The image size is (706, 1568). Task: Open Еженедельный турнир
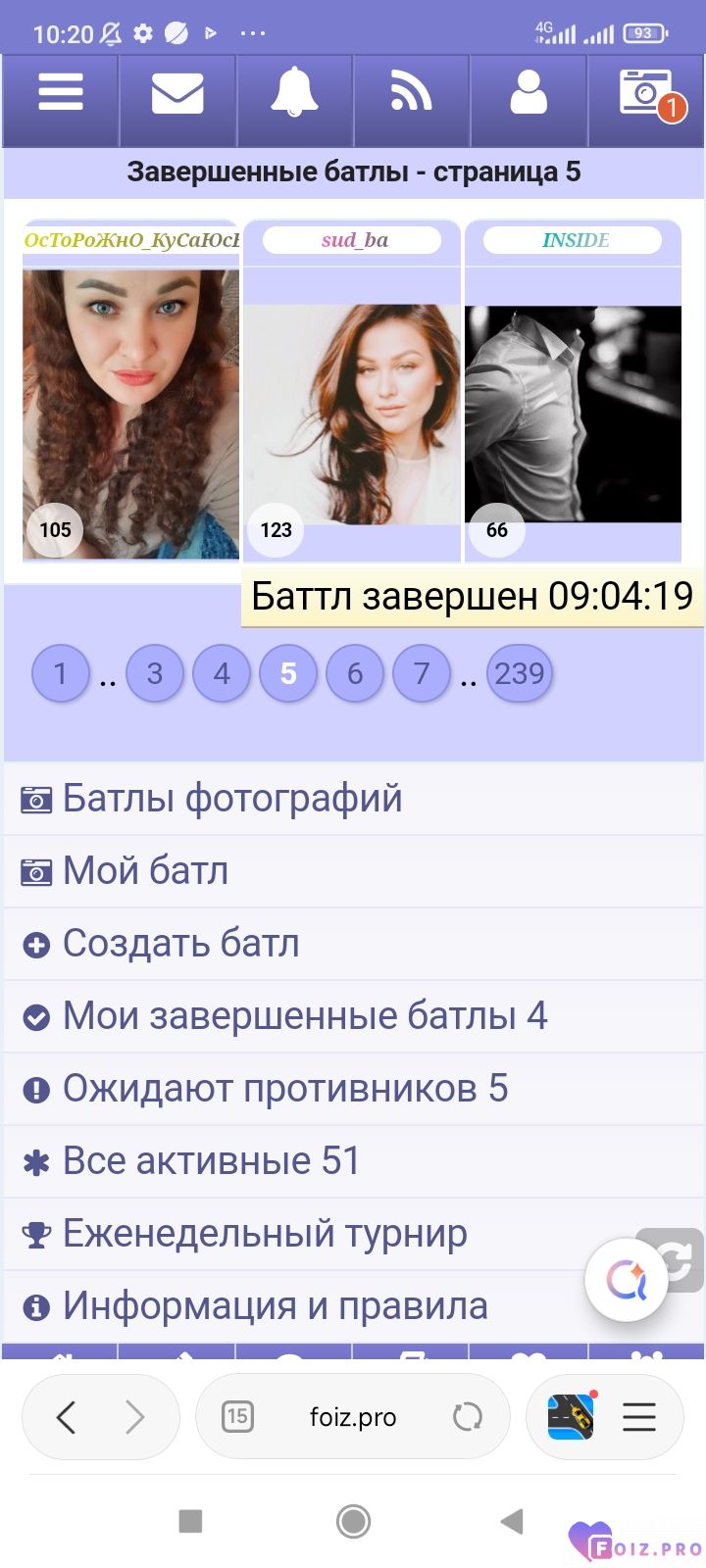265,1234
